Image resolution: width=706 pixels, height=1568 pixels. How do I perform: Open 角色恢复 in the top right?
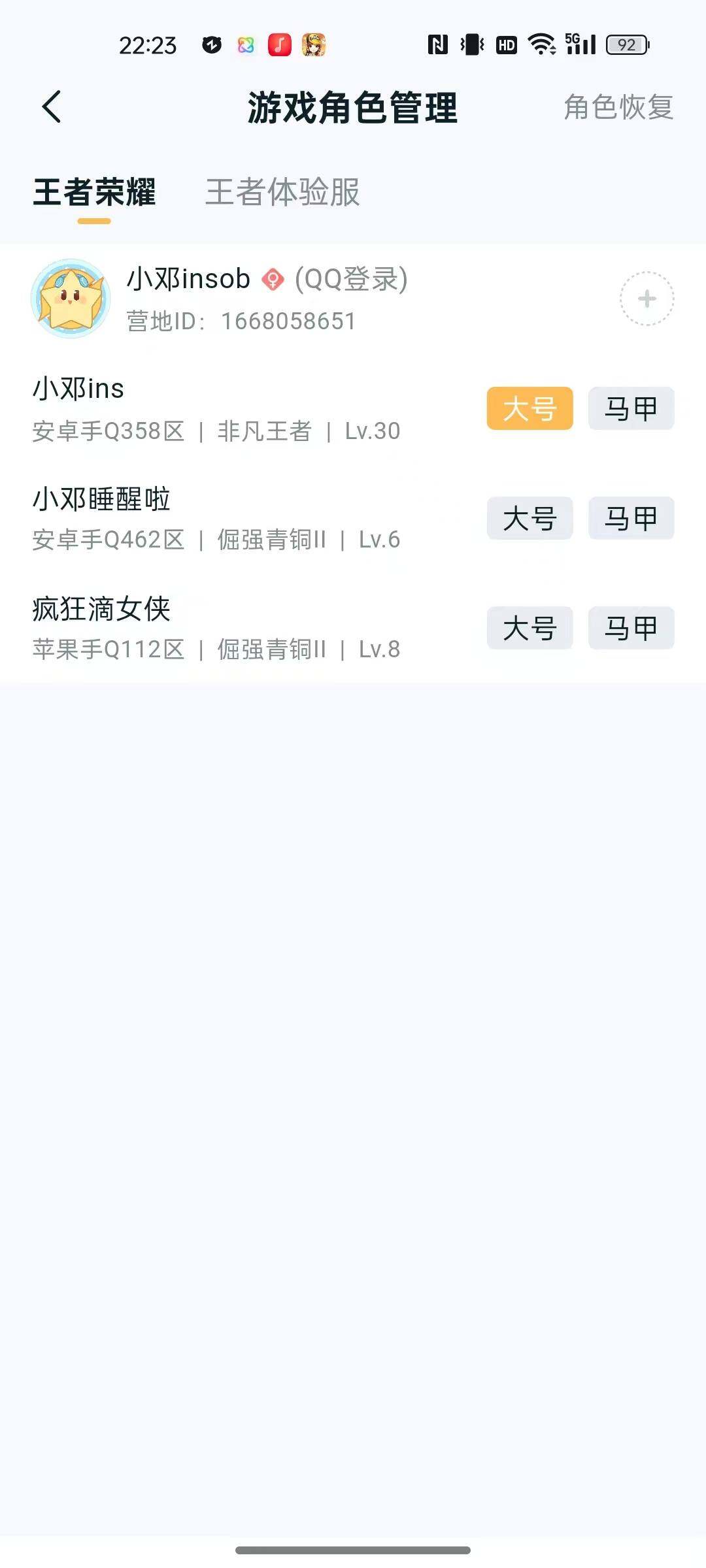618,108
